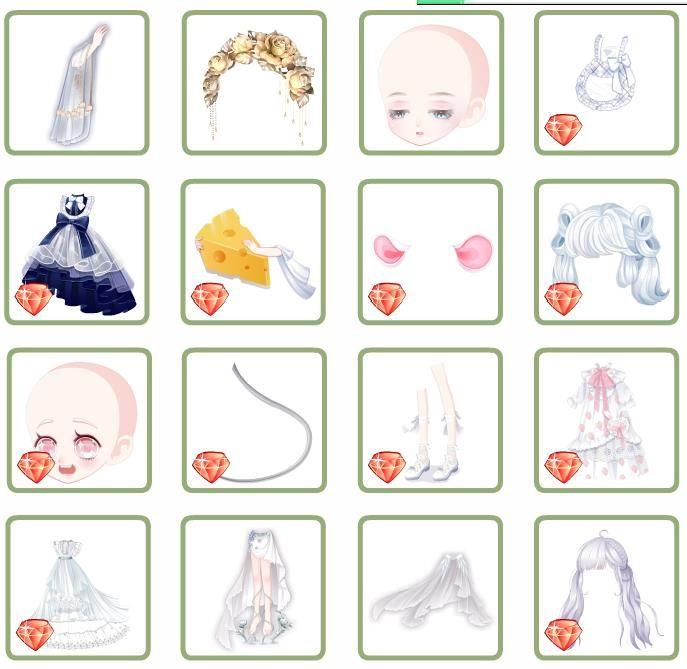Select the white flowing train item
Screen dimensions: 687x669
pyautogui.click(x=431, y=588)
